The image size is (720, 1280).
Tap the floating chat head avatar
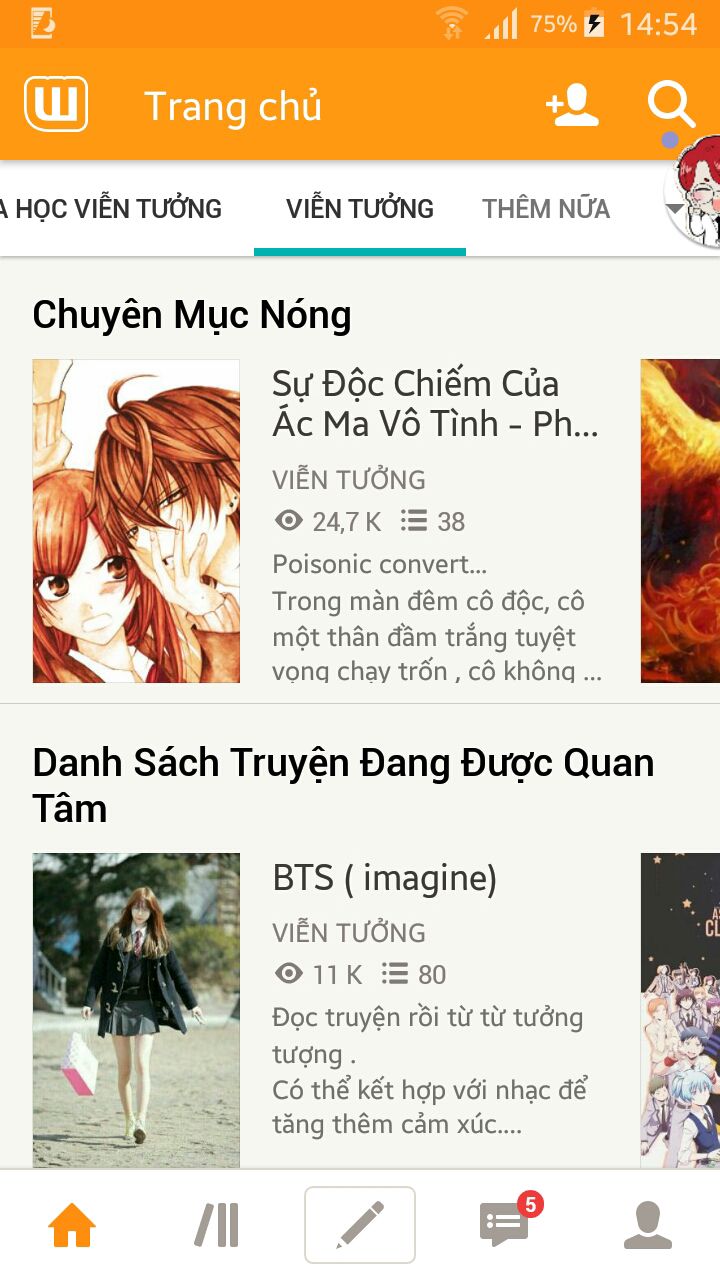(x=697, y=192)
